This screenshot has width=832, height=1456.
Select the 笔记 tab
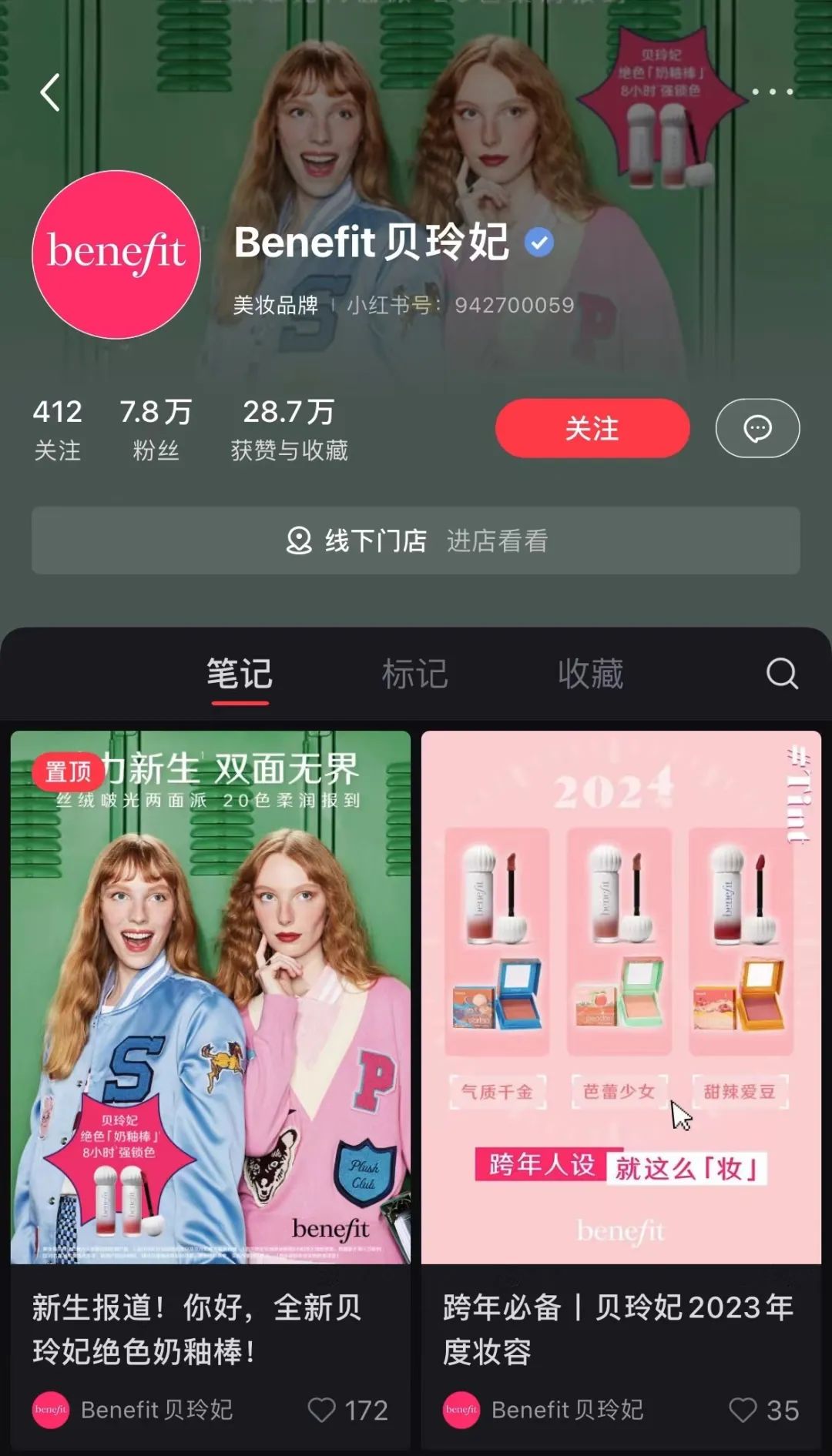(240, 674)
